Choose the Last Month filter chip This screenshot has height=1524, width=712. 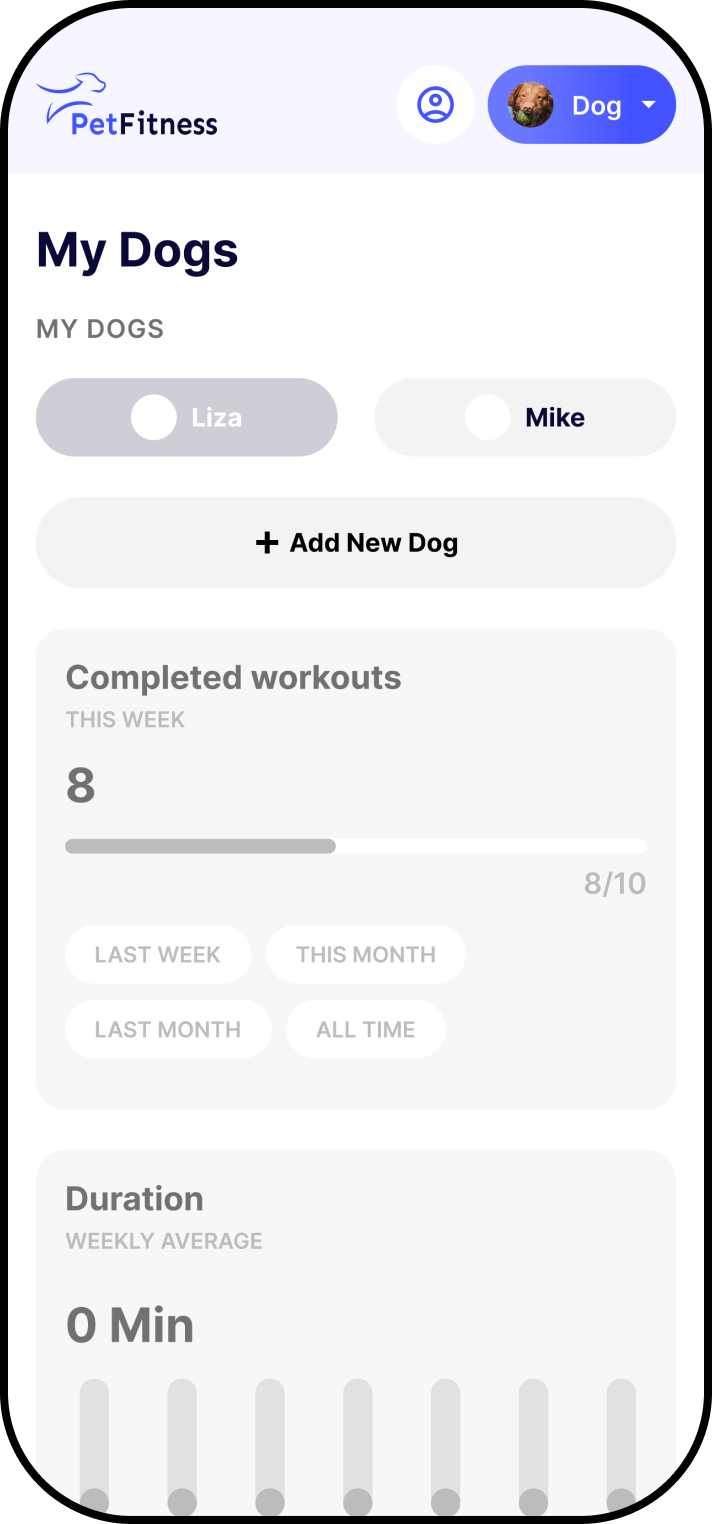pyautogui.click(x=168, y=1029)
